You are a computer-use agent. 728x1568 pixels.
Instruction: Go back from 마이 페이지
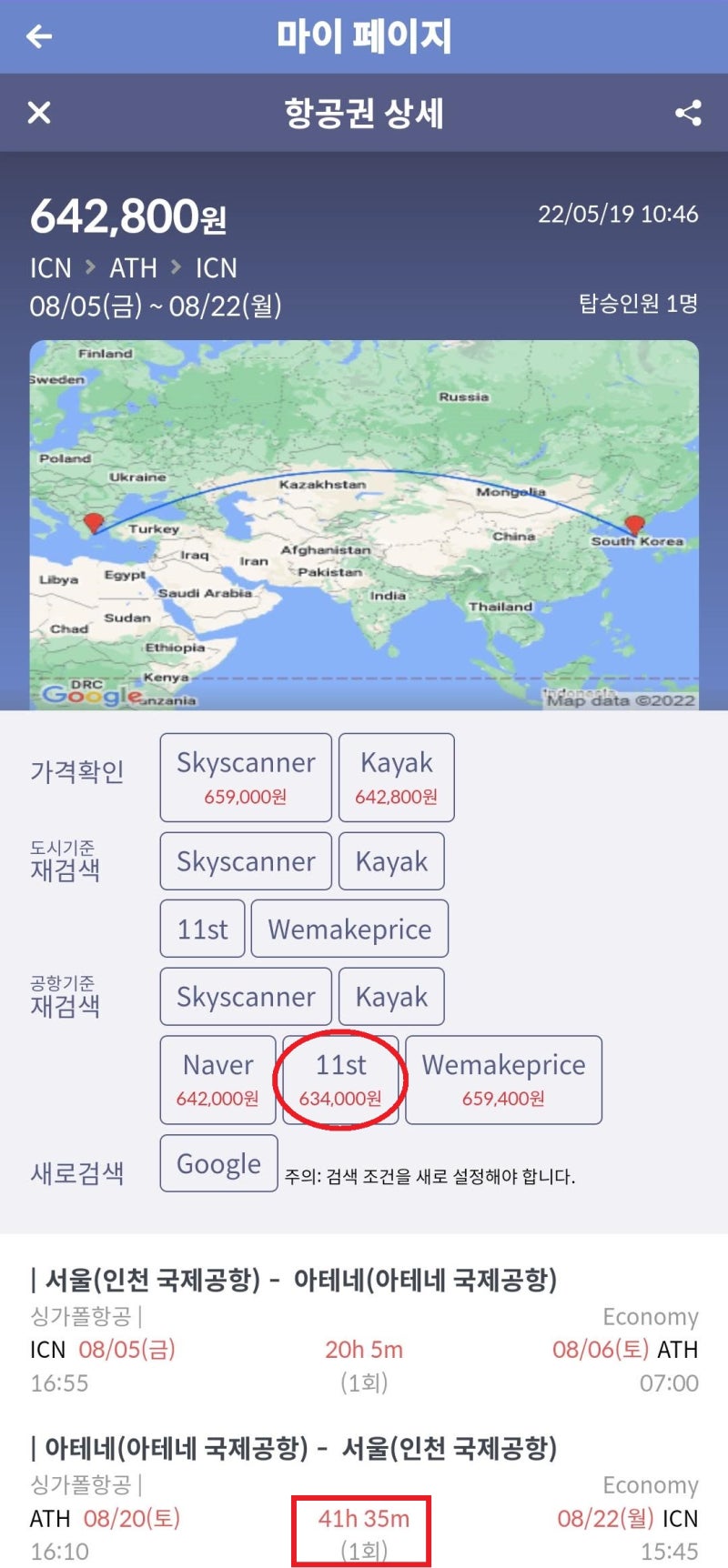pyautogui.click(x=39, y=36)
